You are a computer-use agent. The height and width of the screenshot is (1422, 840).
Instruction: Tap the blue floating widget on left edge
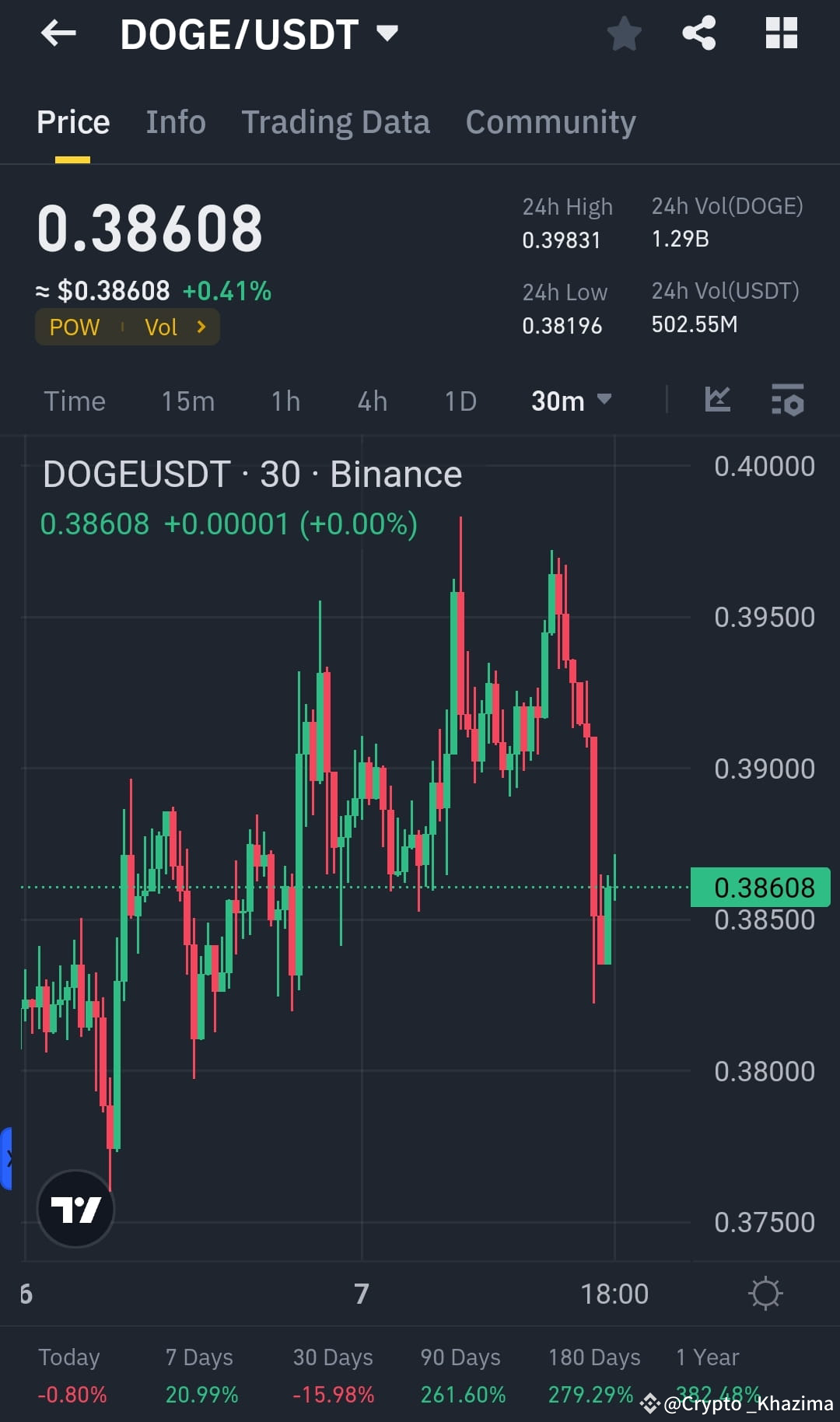(6, 1159)
